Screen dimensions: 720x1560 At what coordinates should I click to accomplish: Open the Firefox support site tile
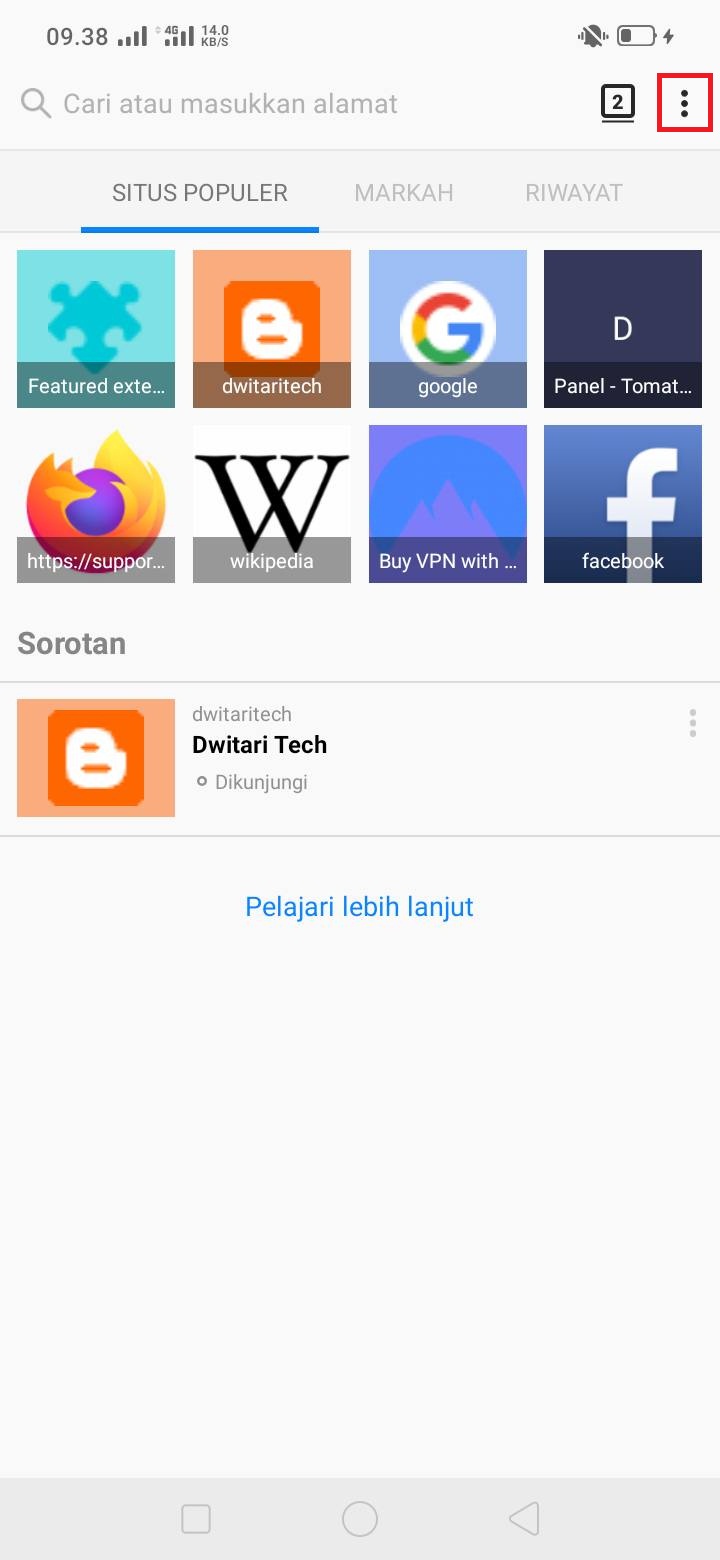tap(96, 504)
